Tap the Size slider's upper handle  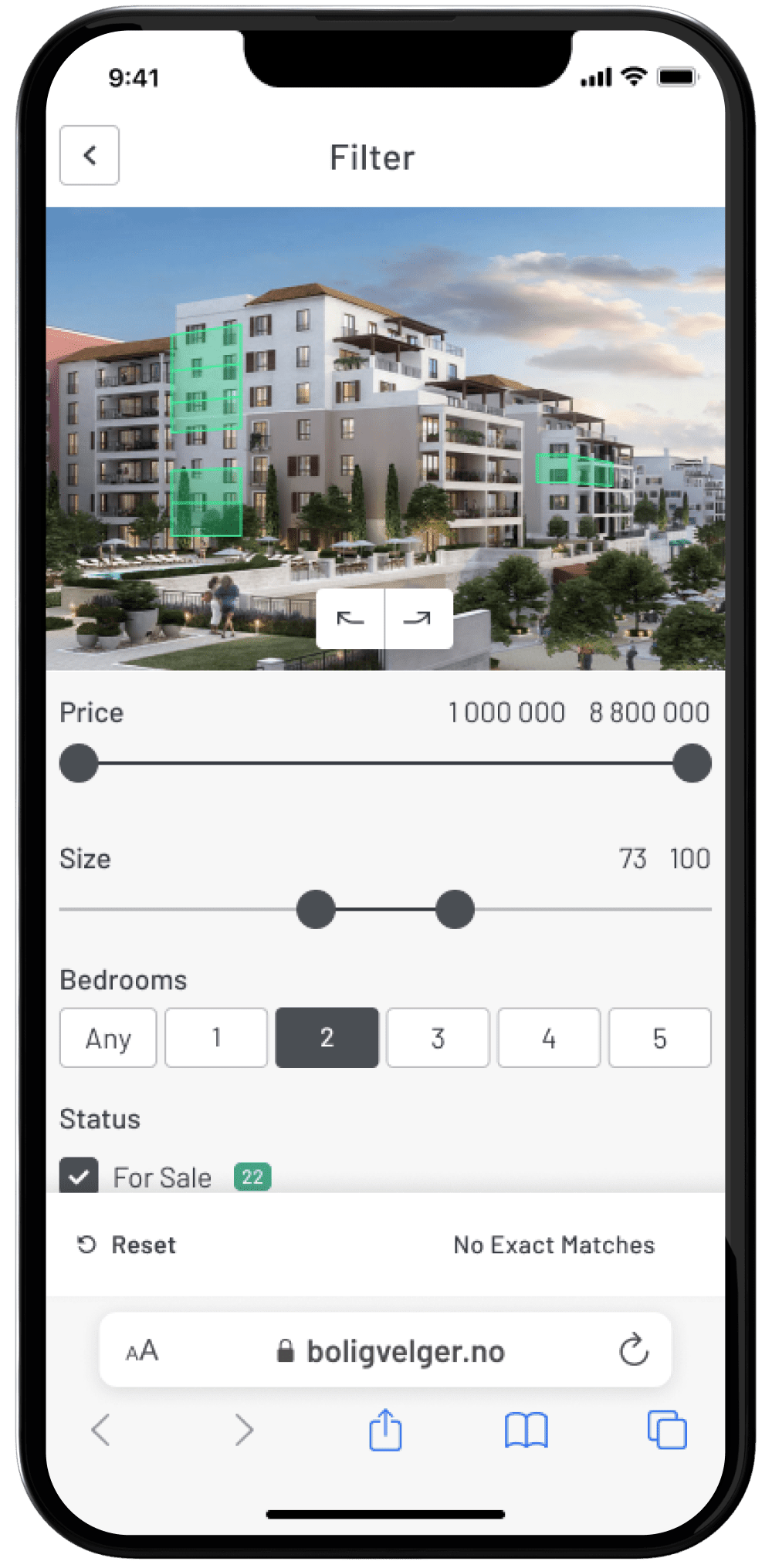pos(455,909)
